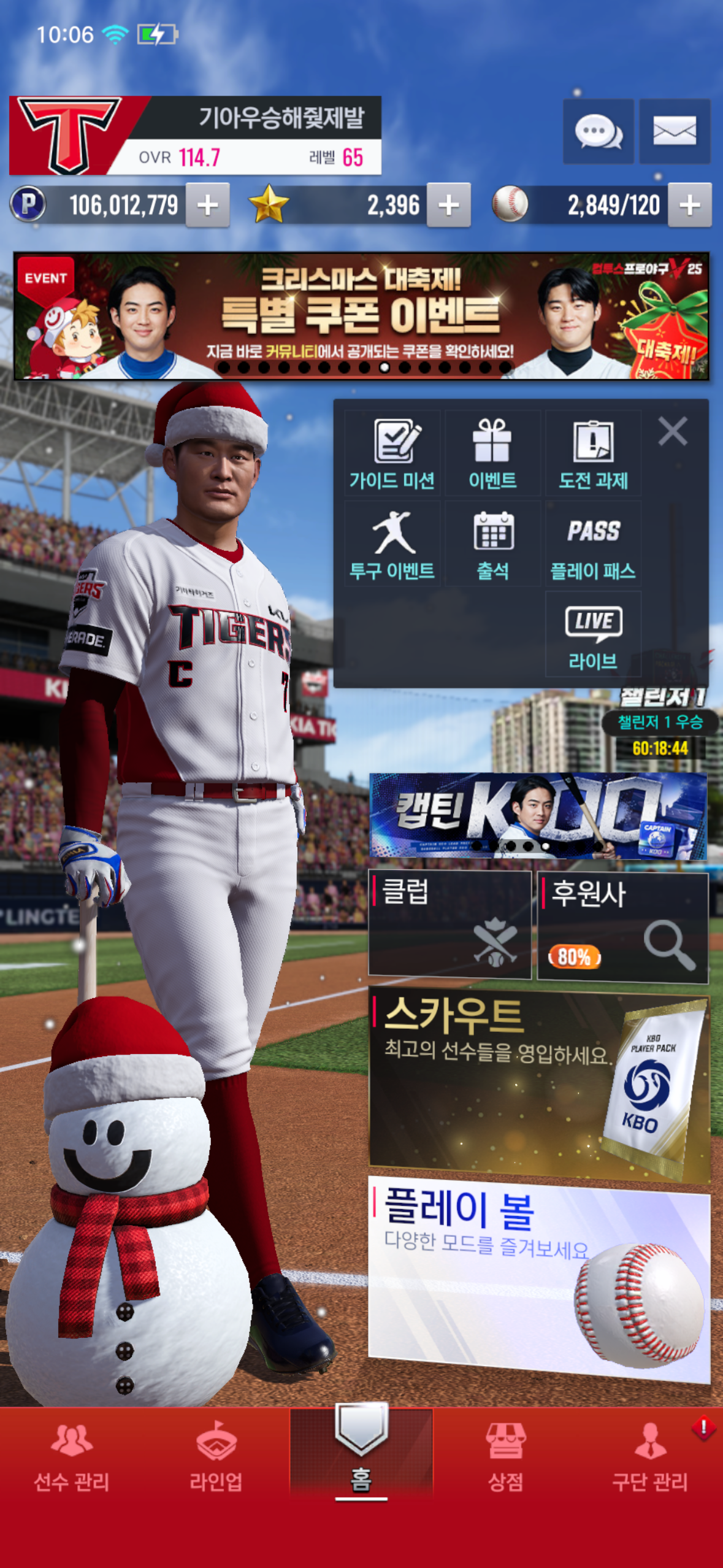
Task: Close the quick menu panel
Action: point(672,431)
